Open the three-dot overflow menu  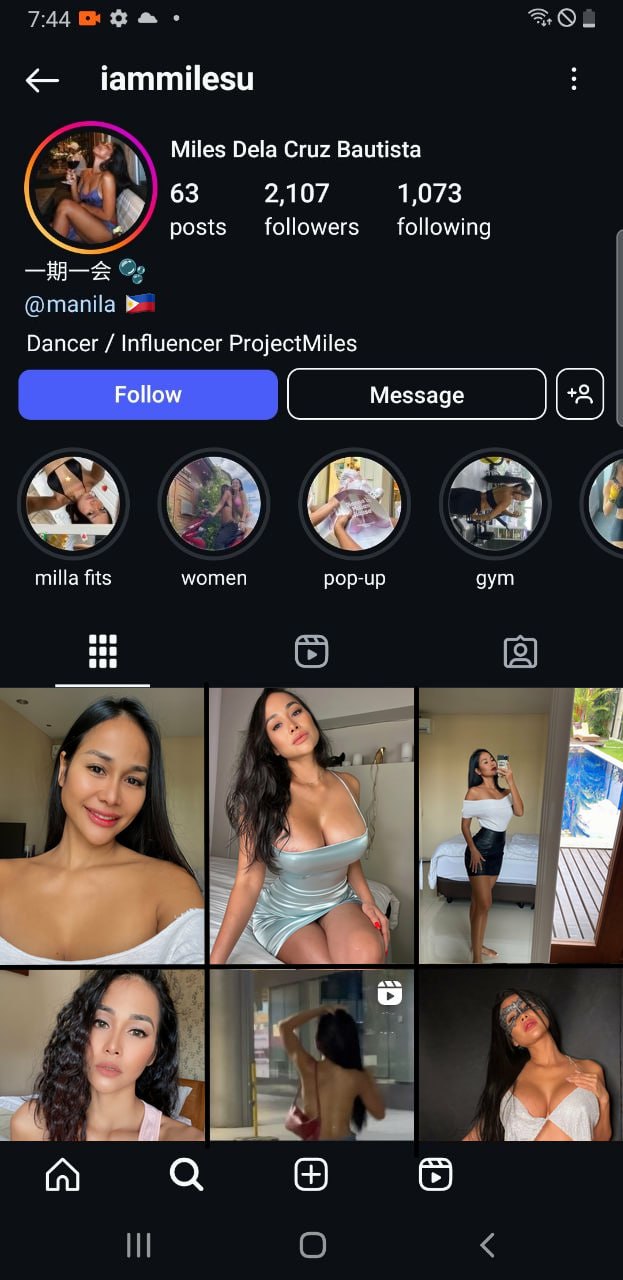tap(573, 80)
